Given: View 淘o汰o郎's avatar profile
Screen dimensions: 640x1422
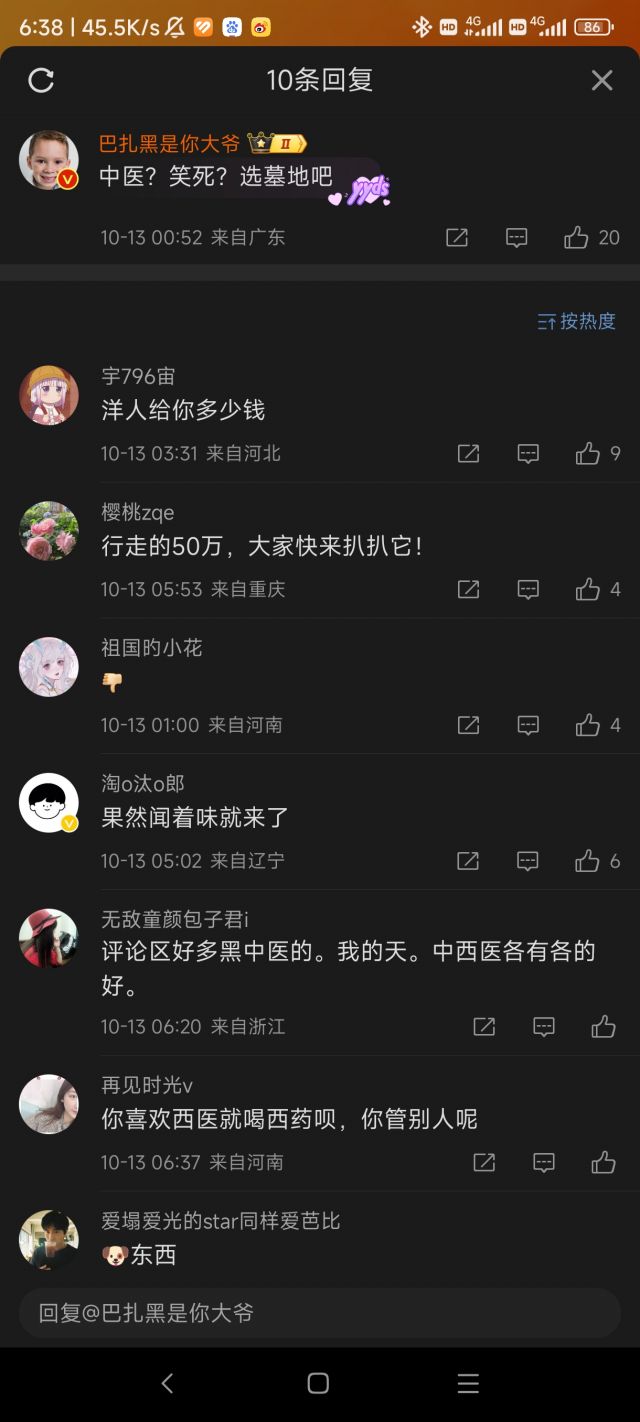Looking at the screenshot, I should [49, 803].
